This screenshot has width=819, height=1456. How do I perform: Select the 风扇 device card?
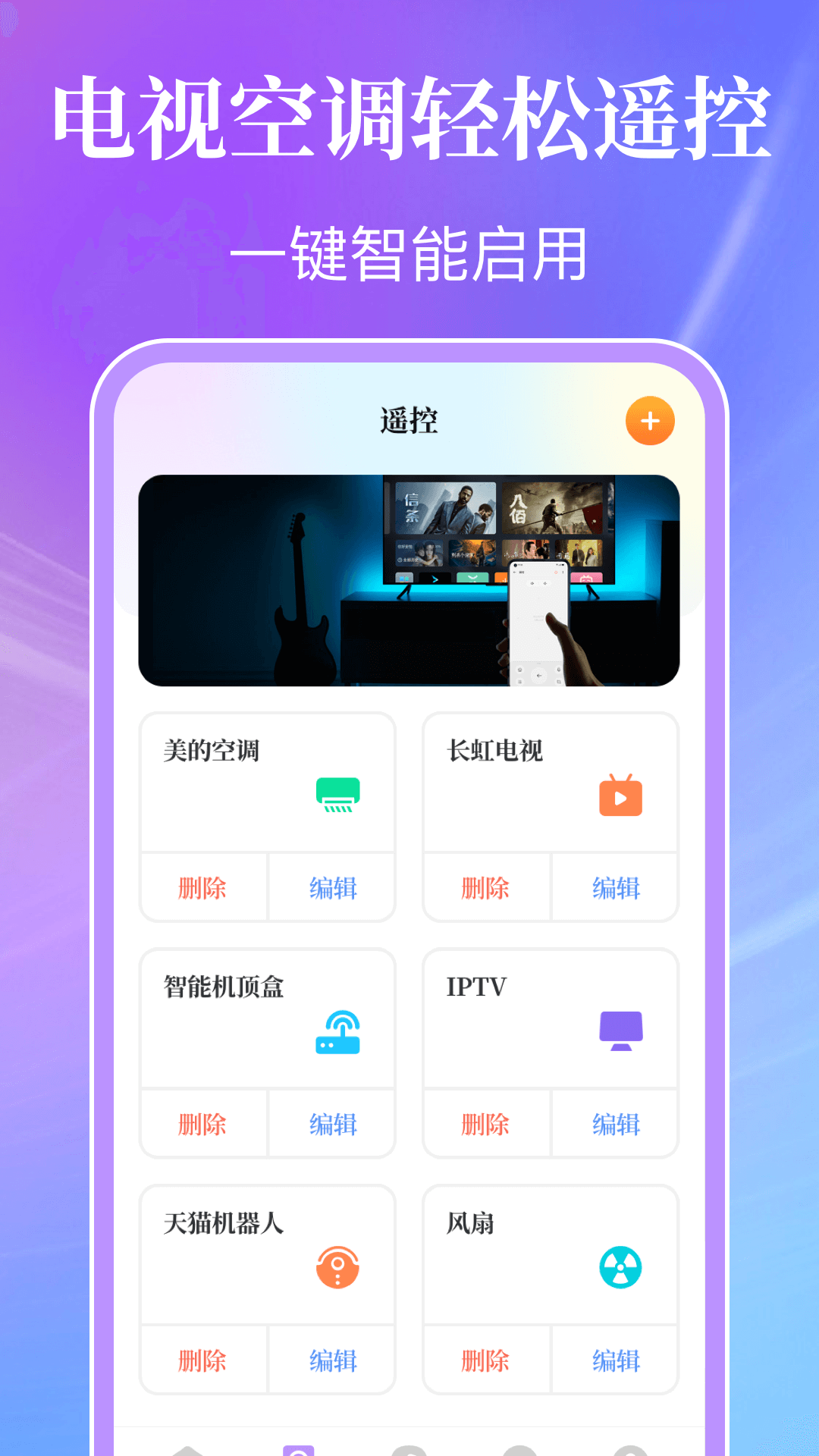coord(550,1255)
